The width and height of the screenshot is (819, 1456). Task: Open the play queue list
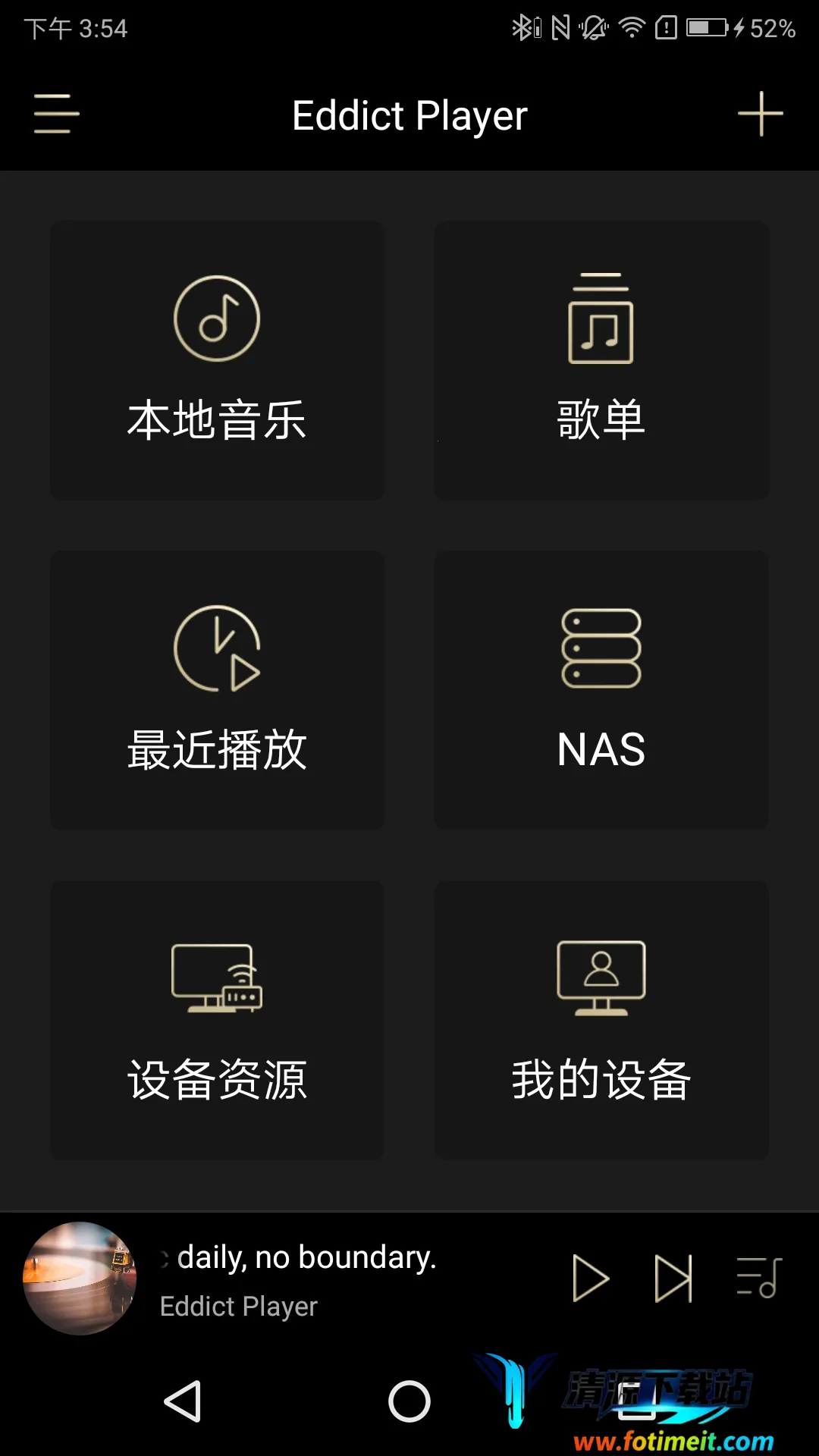pos(758,1277)
